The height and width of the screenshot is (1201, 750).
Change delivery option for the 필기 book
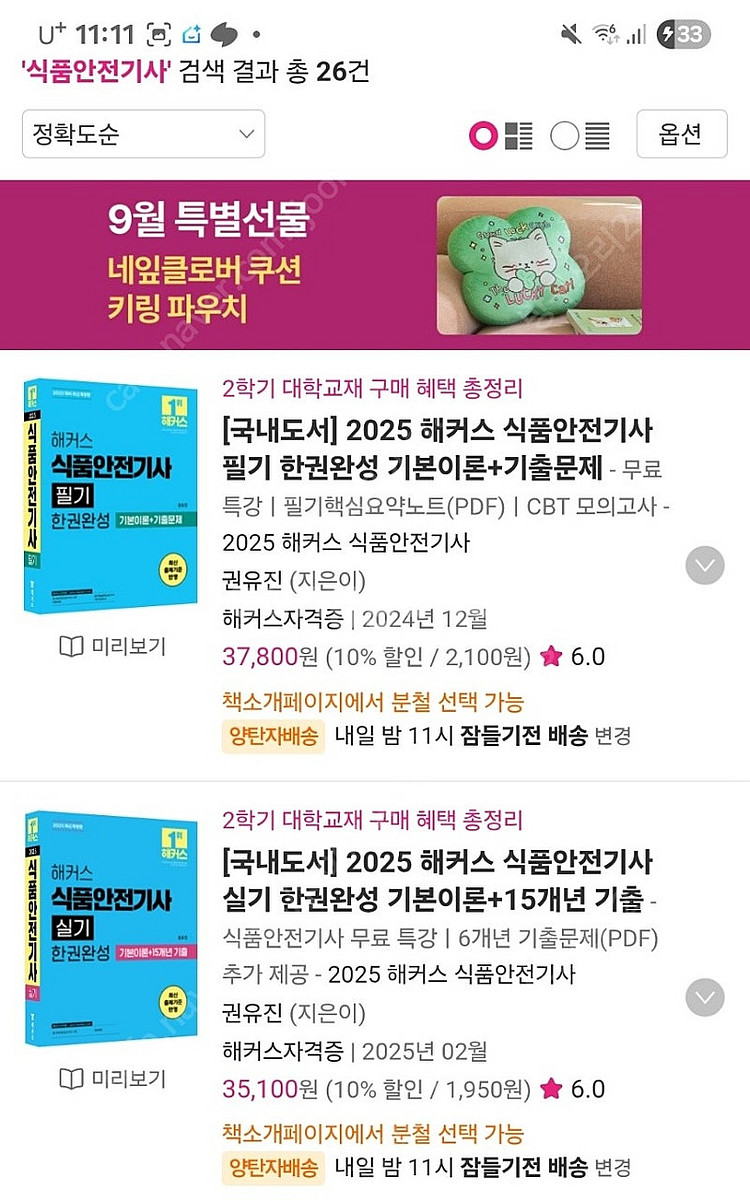coord(613,736)
